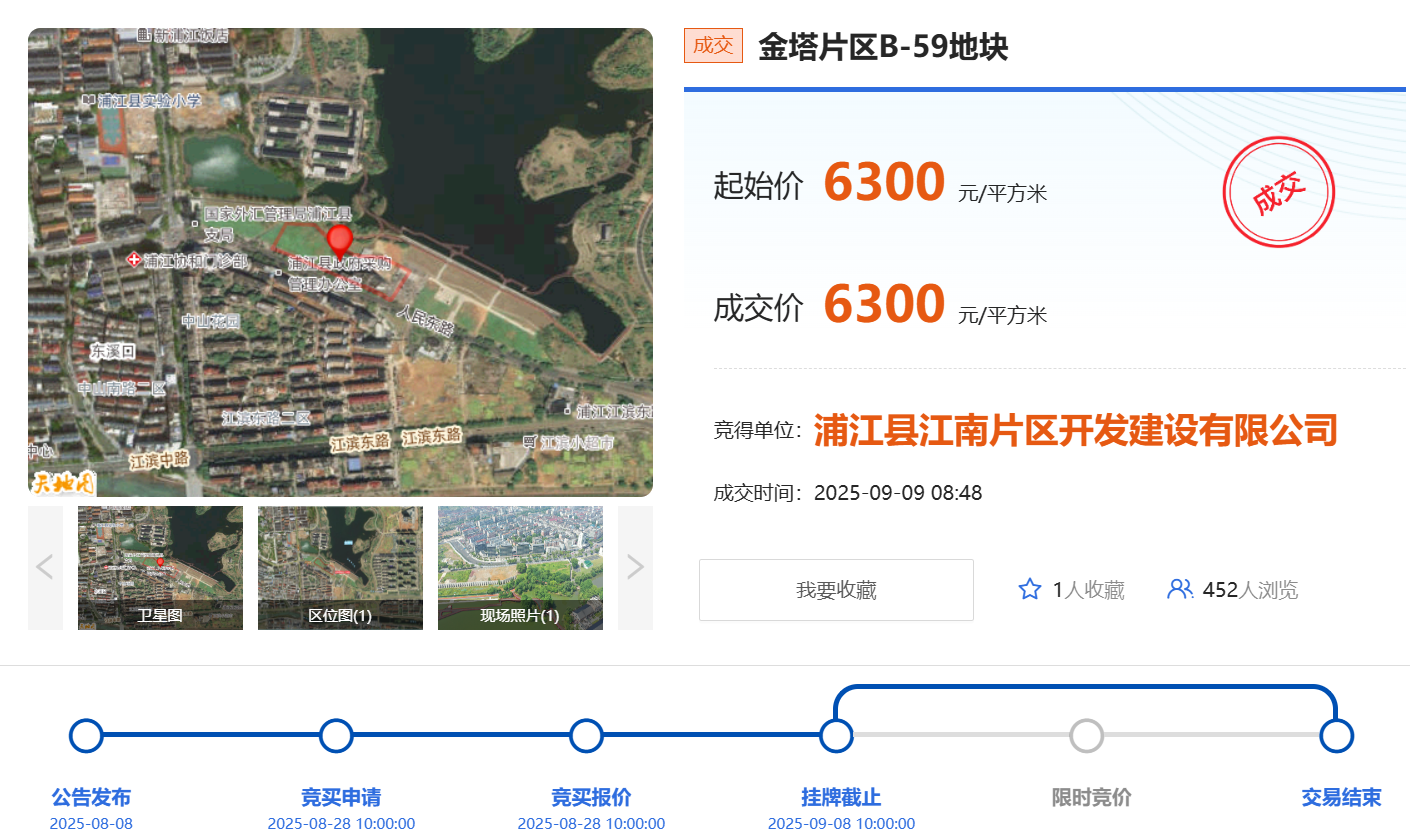Open the large satellite map image
Image resolution: width=1410 pixels, height=839 pixels.
click(x=340, y=262)
